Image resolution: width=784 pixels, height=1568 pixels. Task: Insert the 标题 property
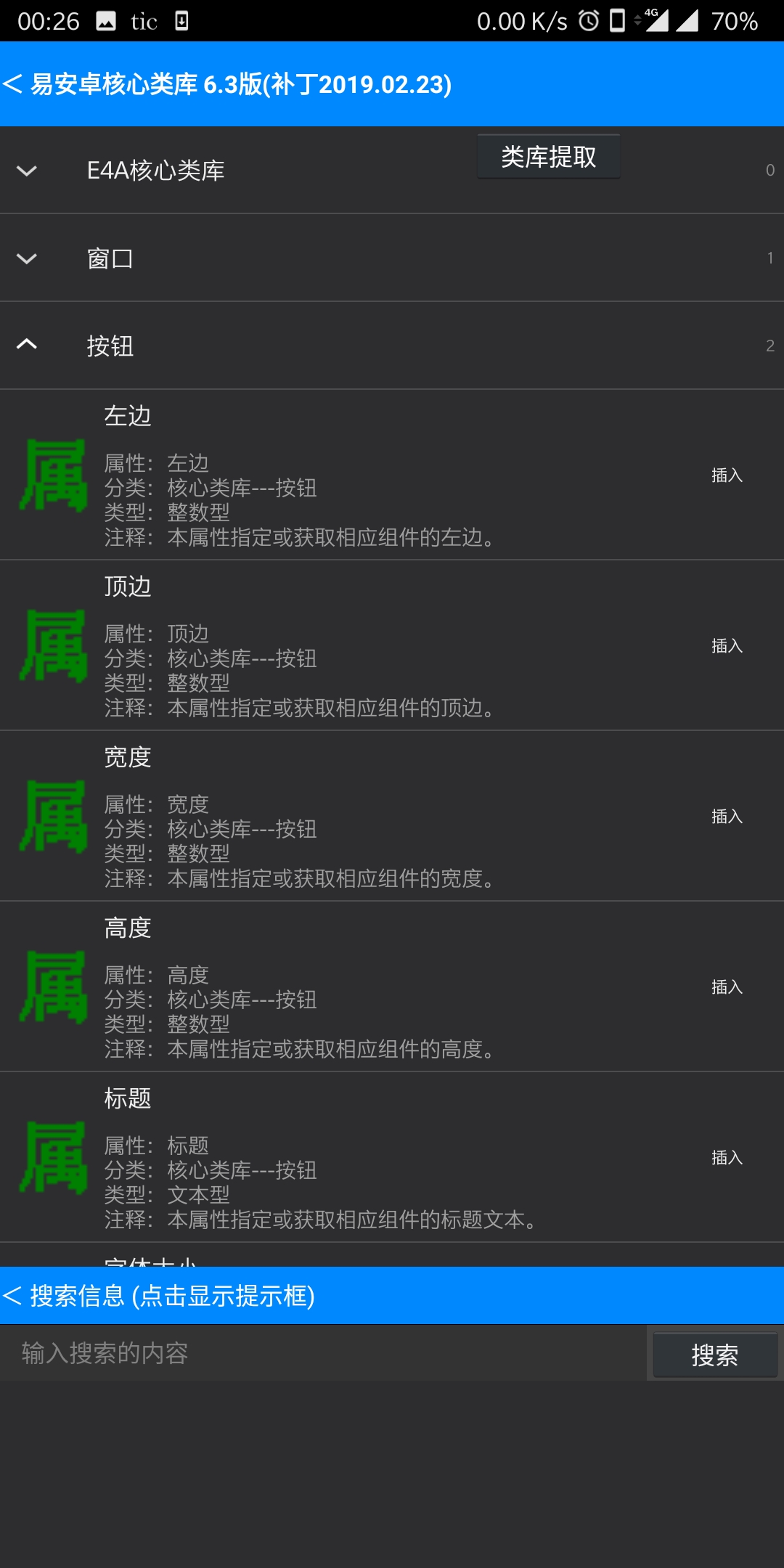coord(726,1158)
